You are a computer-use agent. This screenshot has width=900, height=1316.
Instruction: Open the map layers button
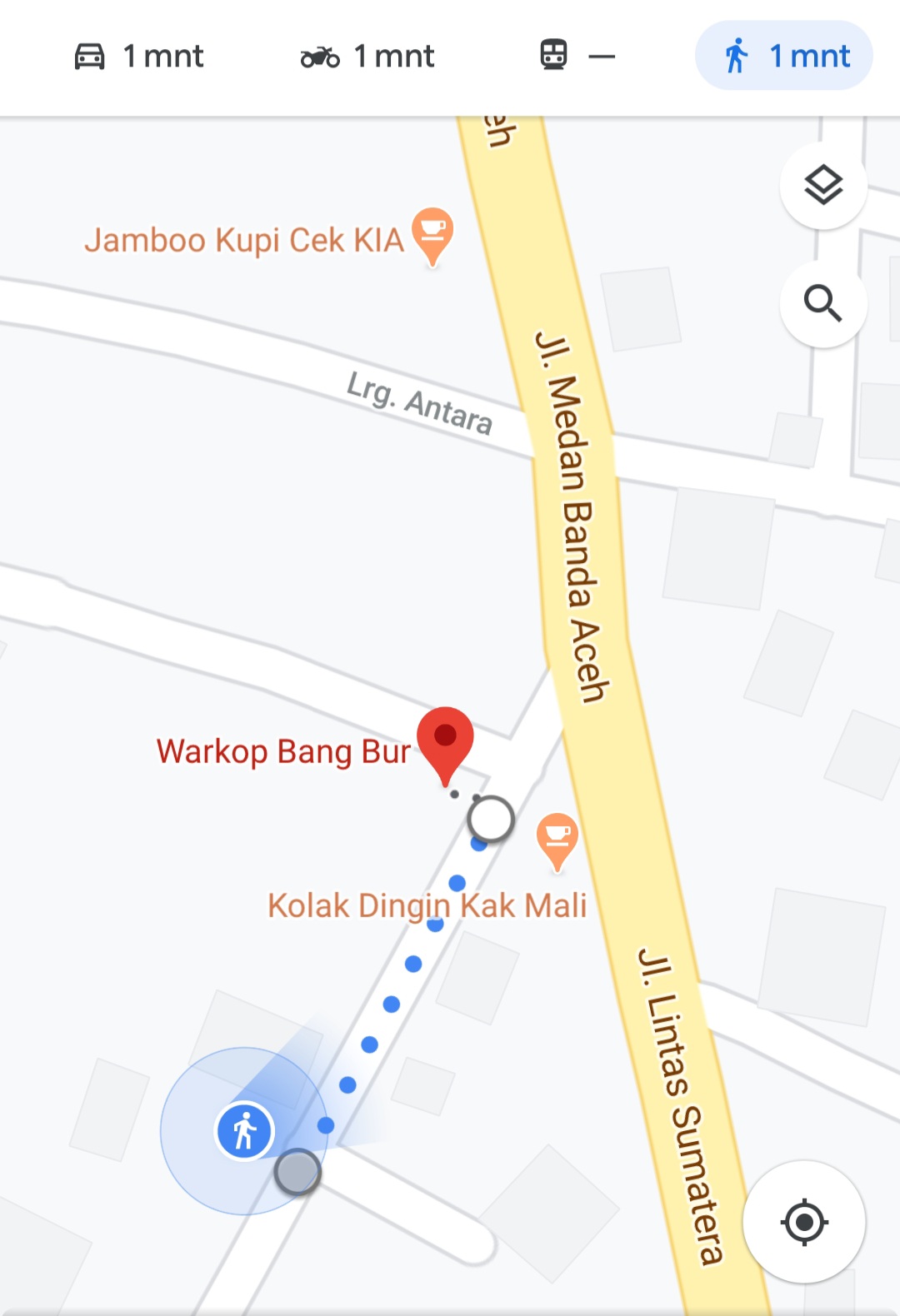coord(823,186)
